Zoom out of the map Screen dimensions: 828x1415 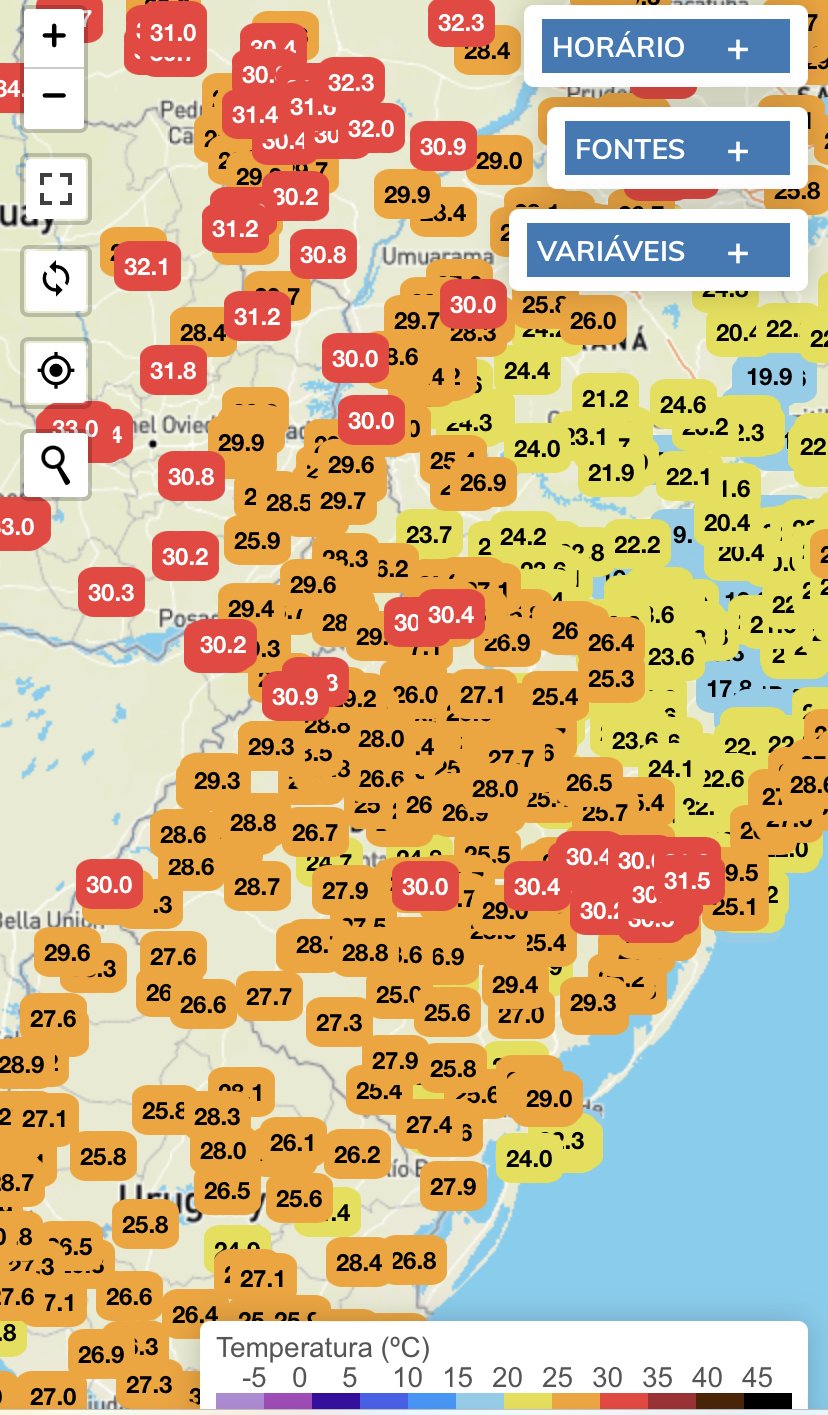click(54, 97)
